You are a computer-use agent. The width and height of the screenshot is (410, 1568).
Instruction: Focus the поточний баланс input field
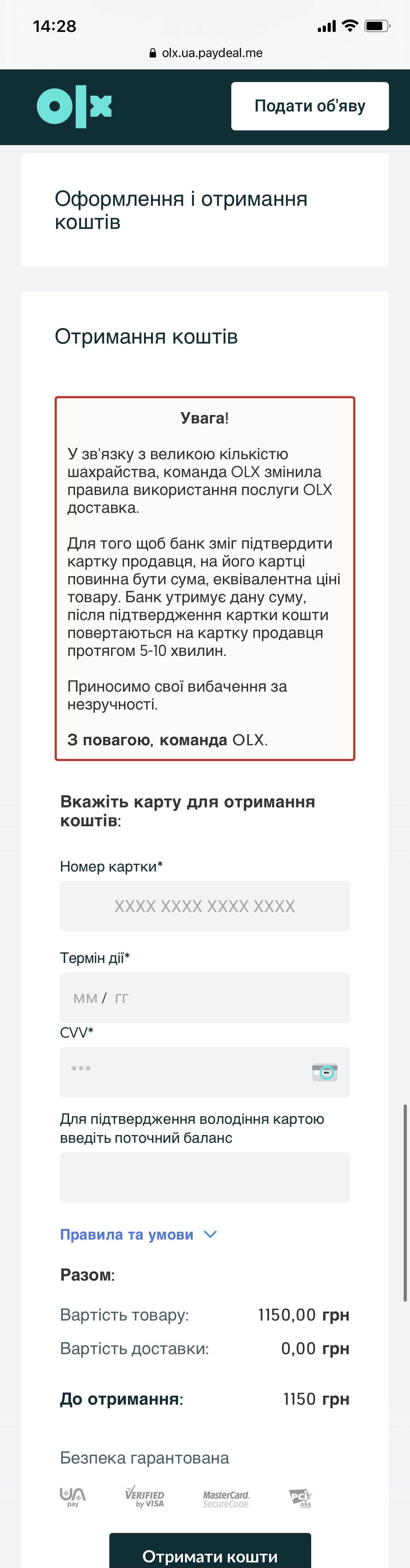[x=205, y=1177]
